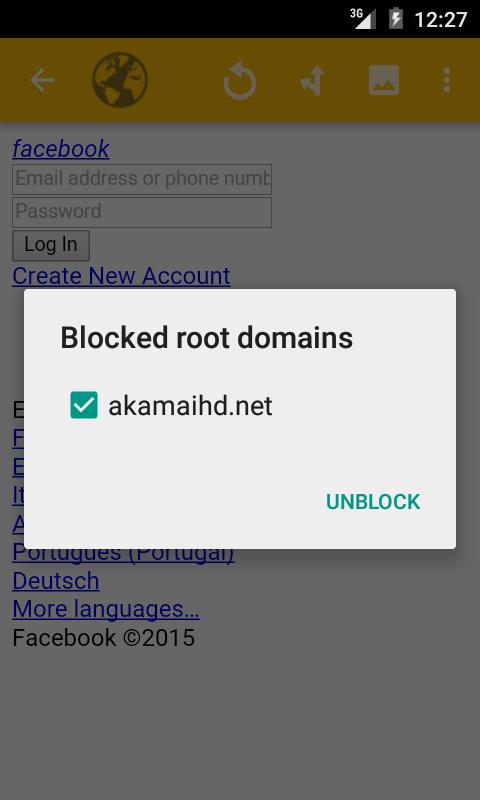Reload the page with the refresh icon
Viewport: 480px width, 800px height.
tap(240, 81)
